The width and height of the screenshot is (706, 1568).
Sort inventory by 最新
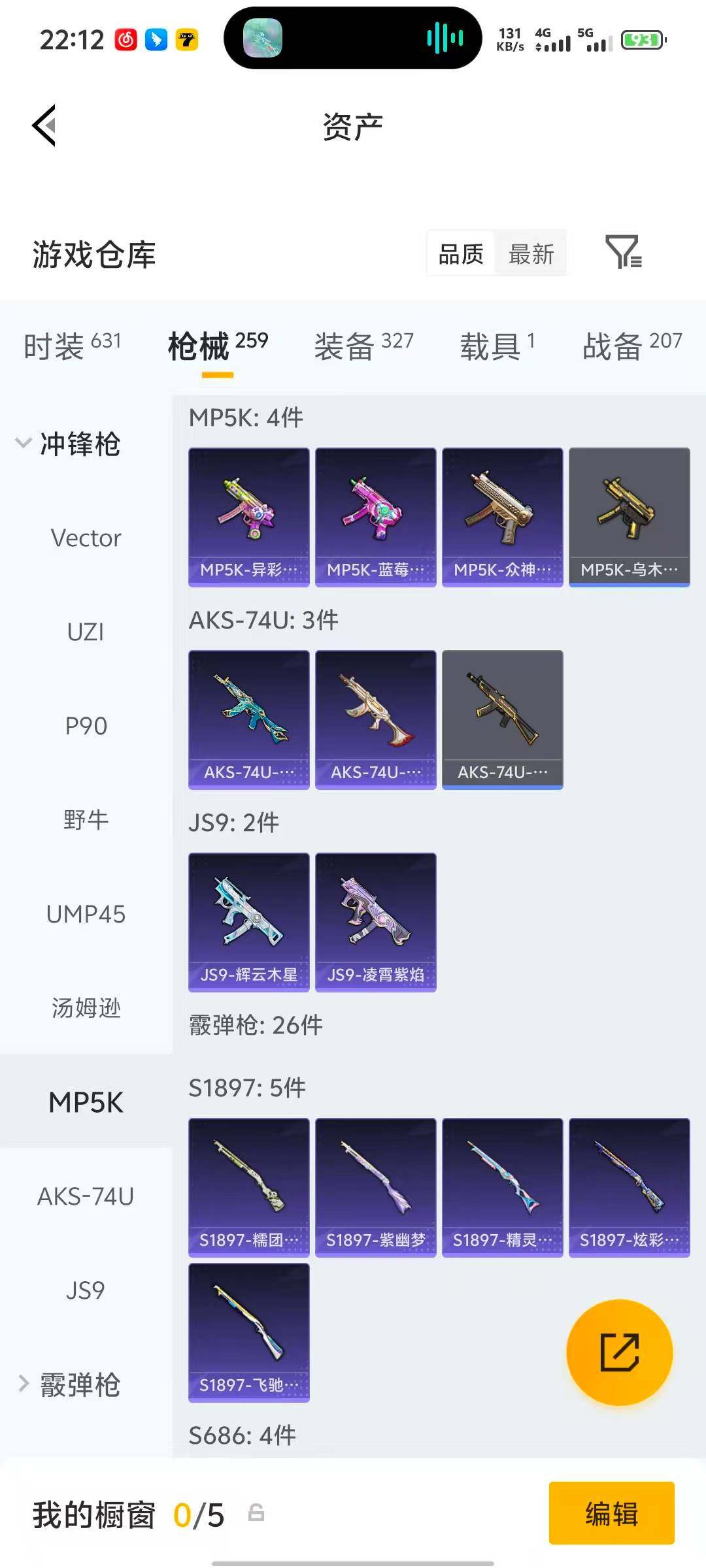click(x=531, y=253)
